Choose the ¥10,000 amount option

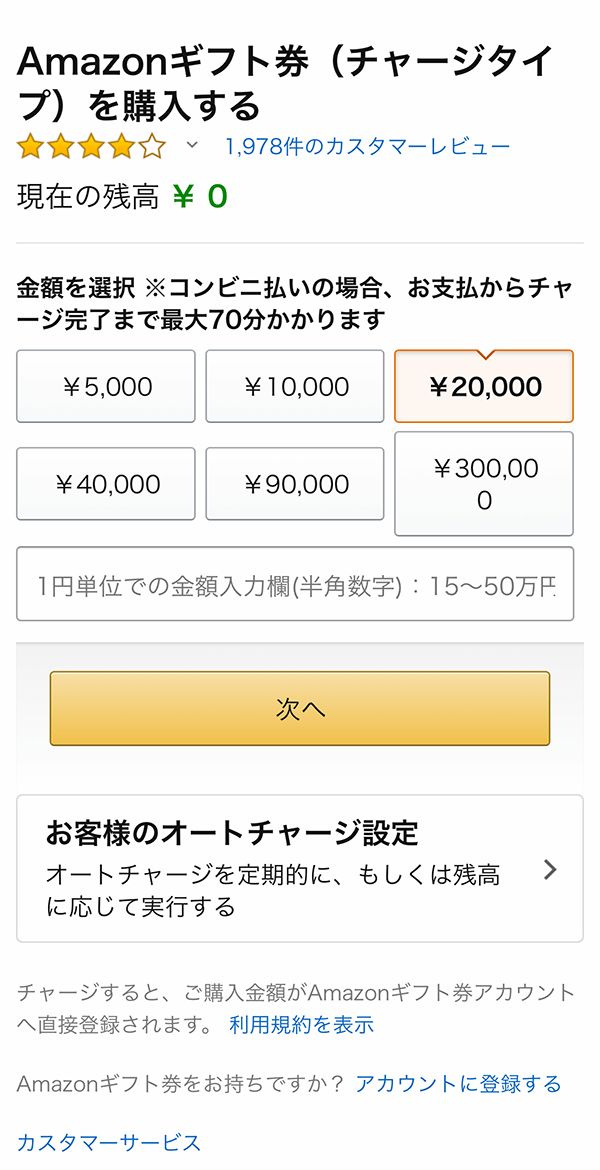(295, 387)
